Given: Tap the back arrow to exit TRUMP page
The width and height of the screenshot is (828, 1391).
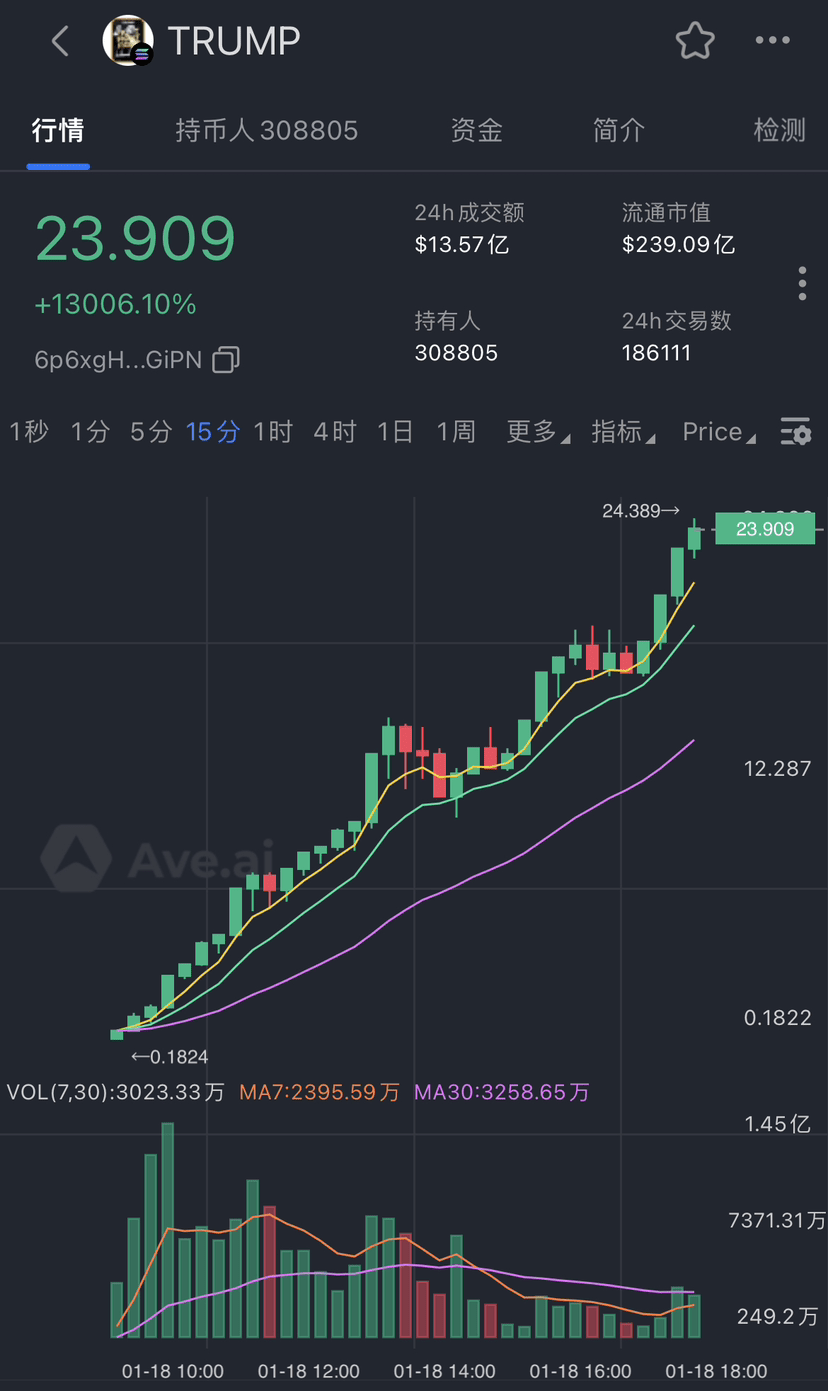Looking at the screenshot, I should click(59, 40).
